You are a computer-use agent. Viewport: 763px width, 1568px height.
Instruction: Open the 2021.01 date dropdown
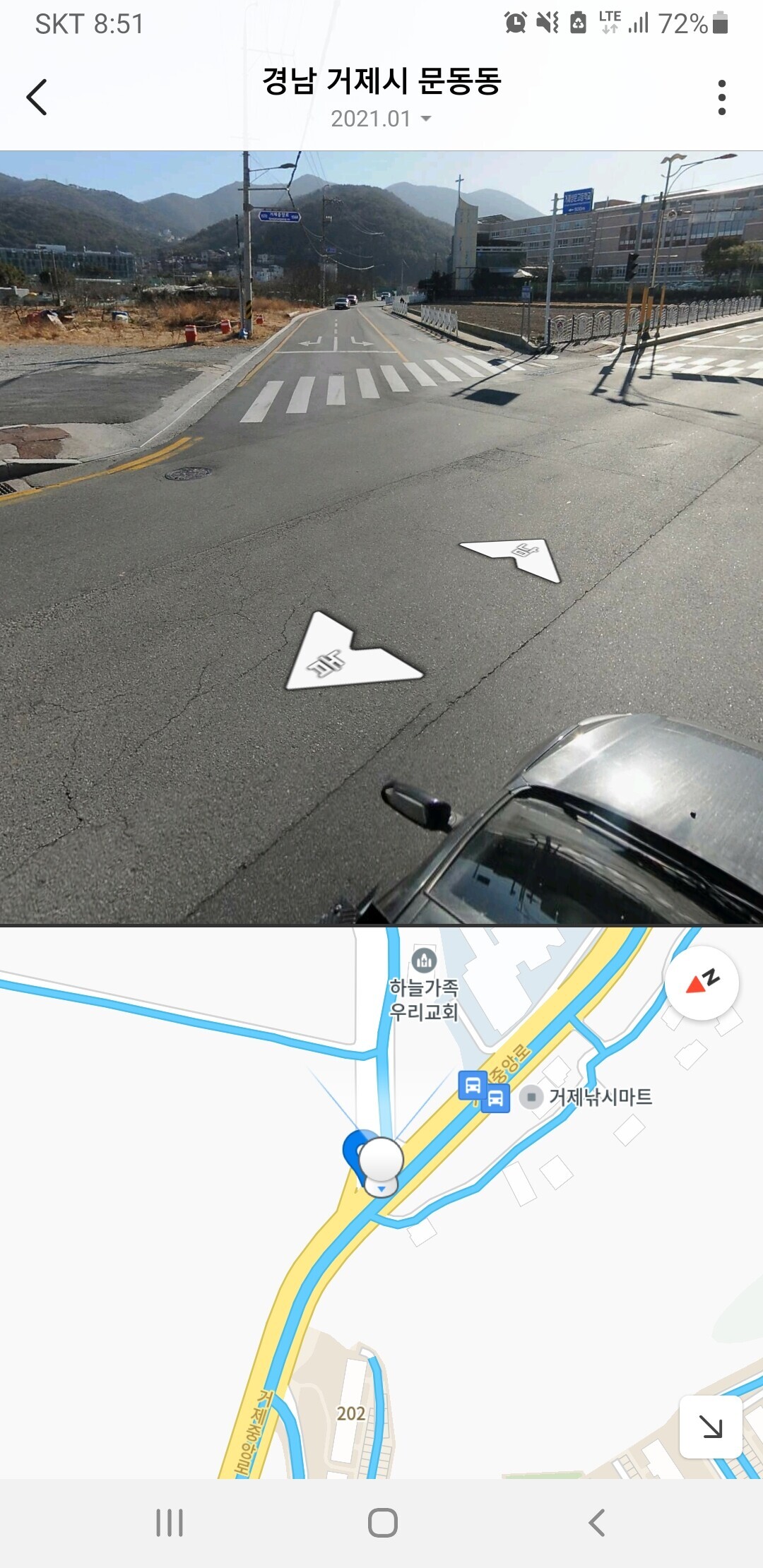[x=381, y=119]
